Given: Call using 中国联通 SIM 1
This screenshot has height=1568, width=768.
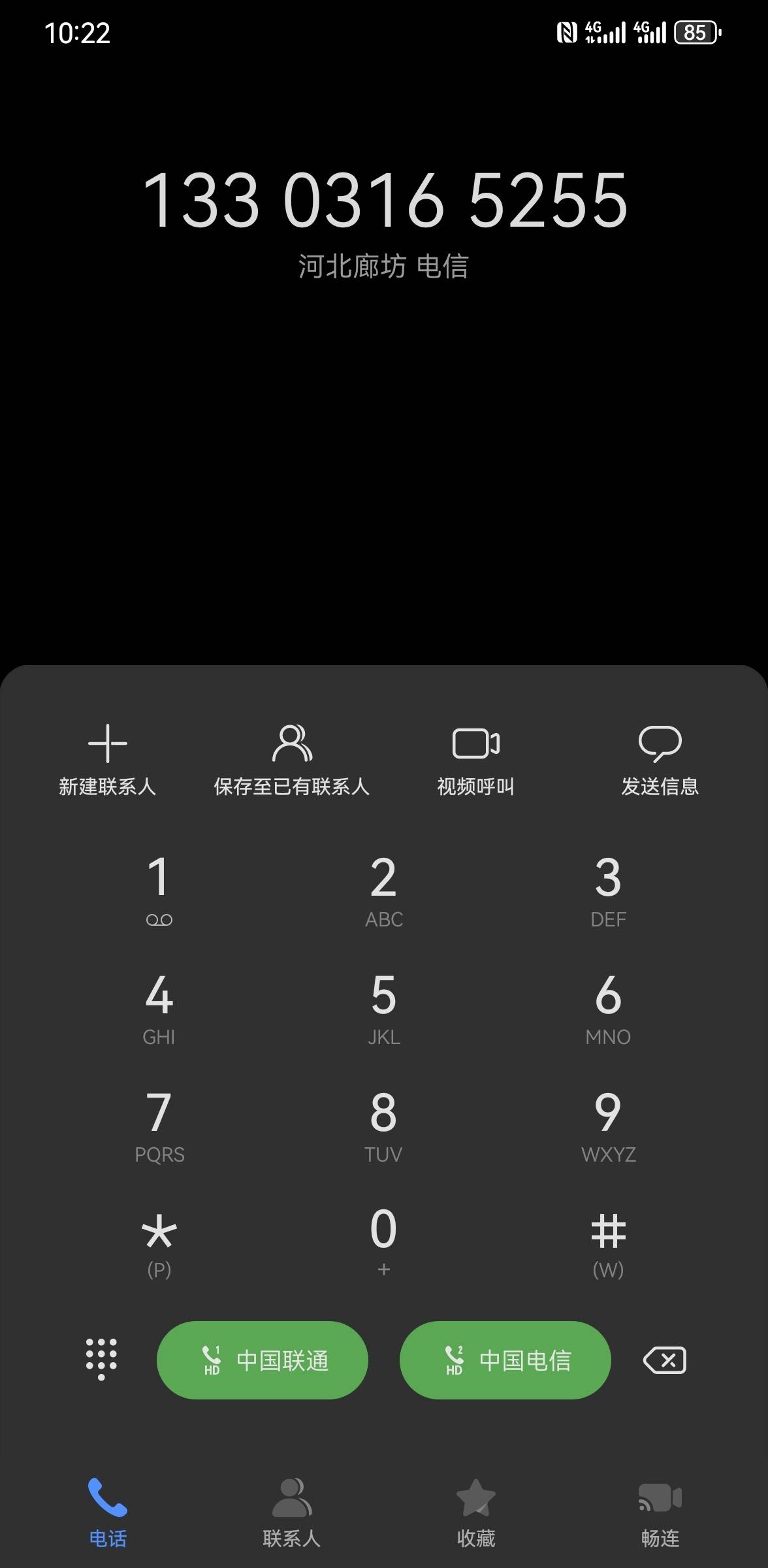Looking at the screenshot, I should [x=263, y=1360].
